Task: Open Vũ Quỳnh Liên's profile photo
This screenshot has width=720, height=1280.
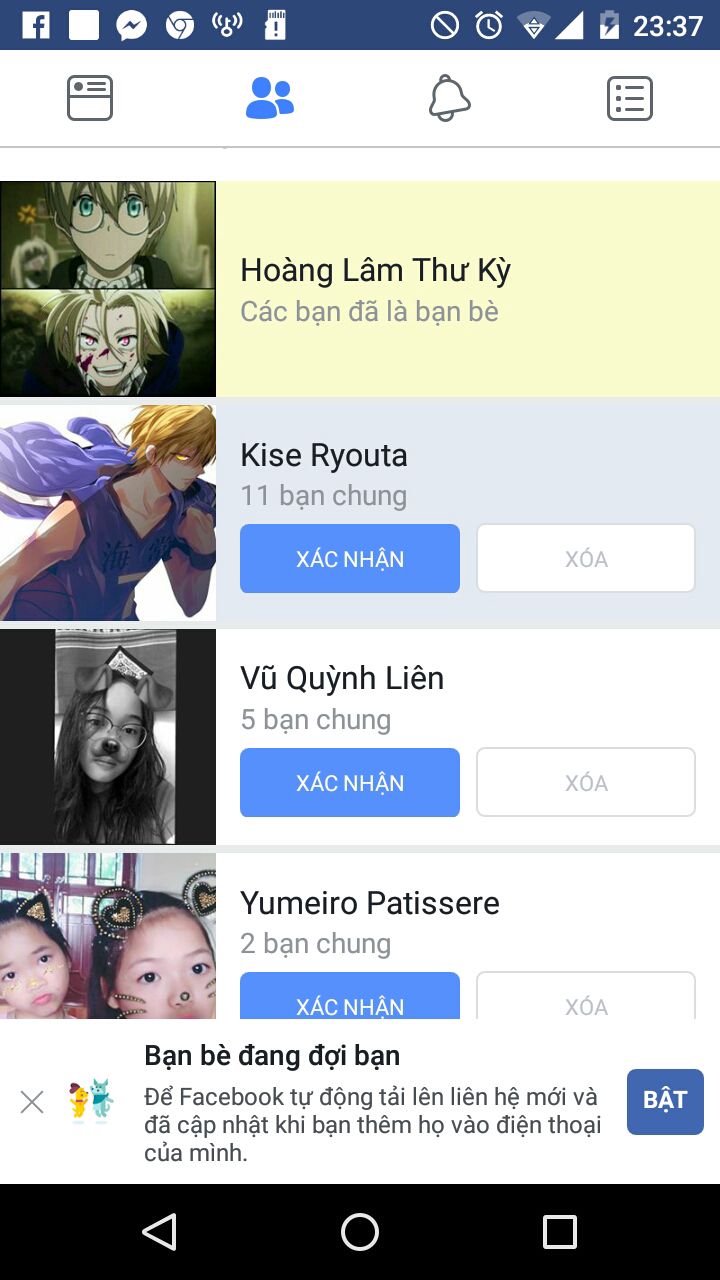Action: pos(108,737)
